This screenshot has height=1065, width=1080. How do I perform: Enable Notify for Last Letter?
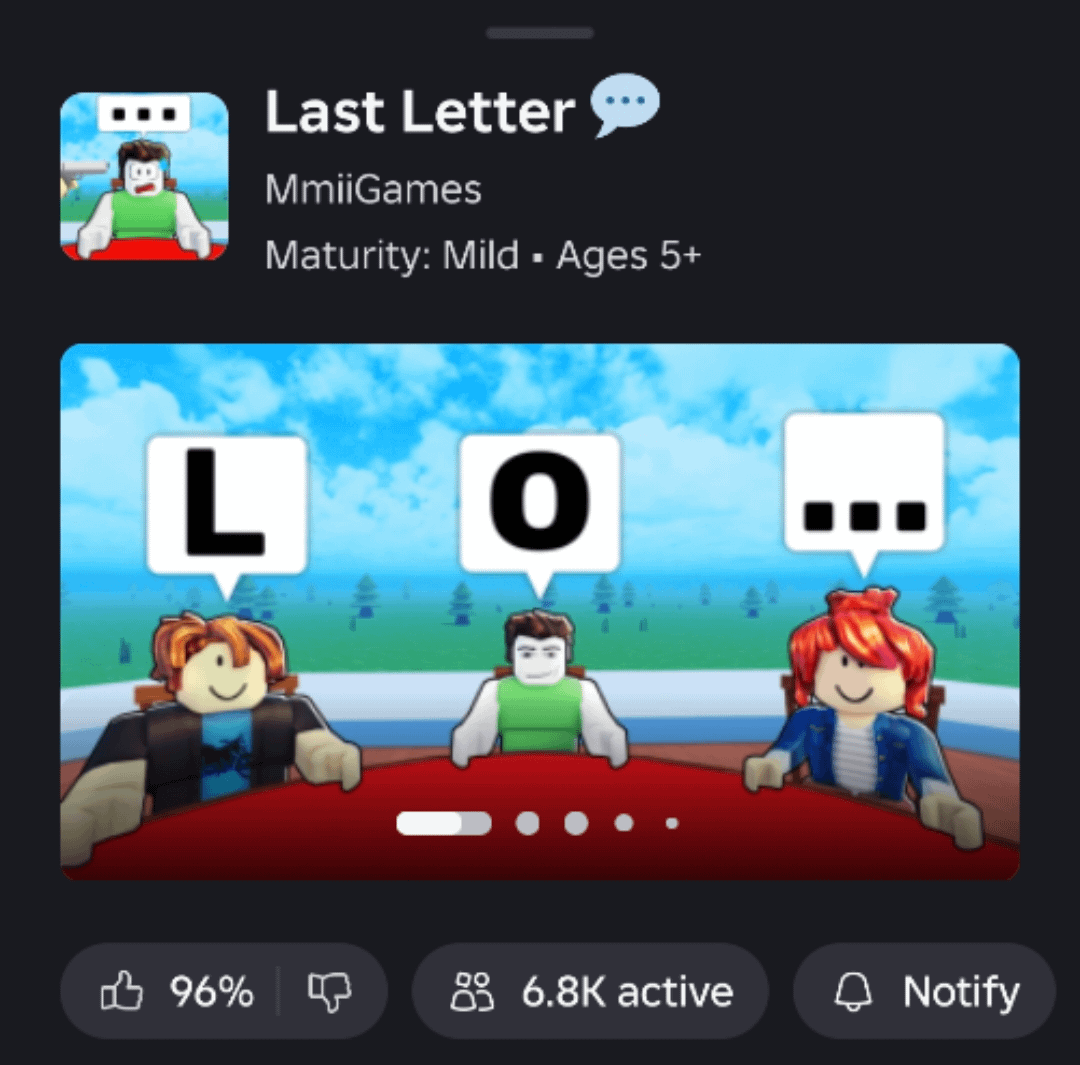click(924, 992)
